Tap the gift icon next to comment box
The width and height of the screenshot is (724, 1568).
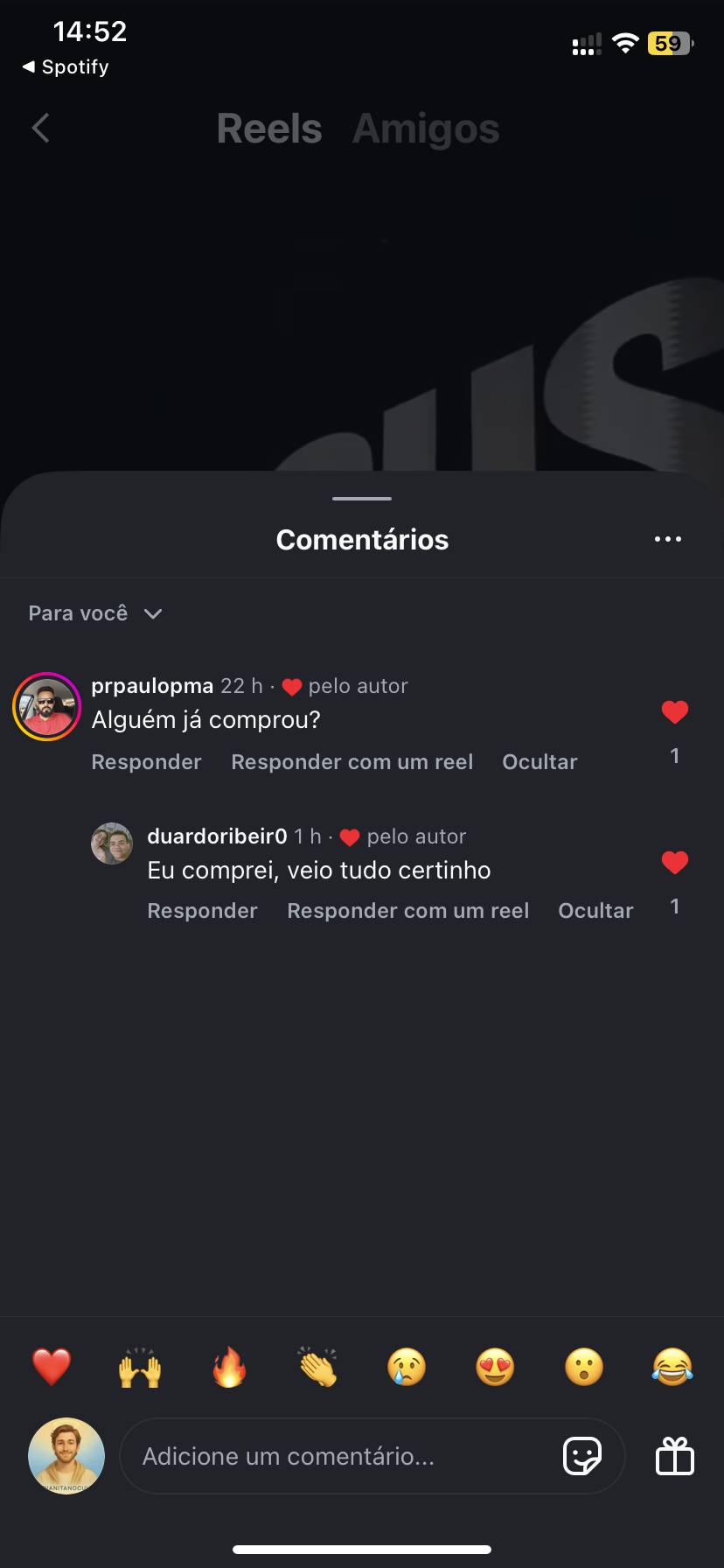pos(673,1455)
